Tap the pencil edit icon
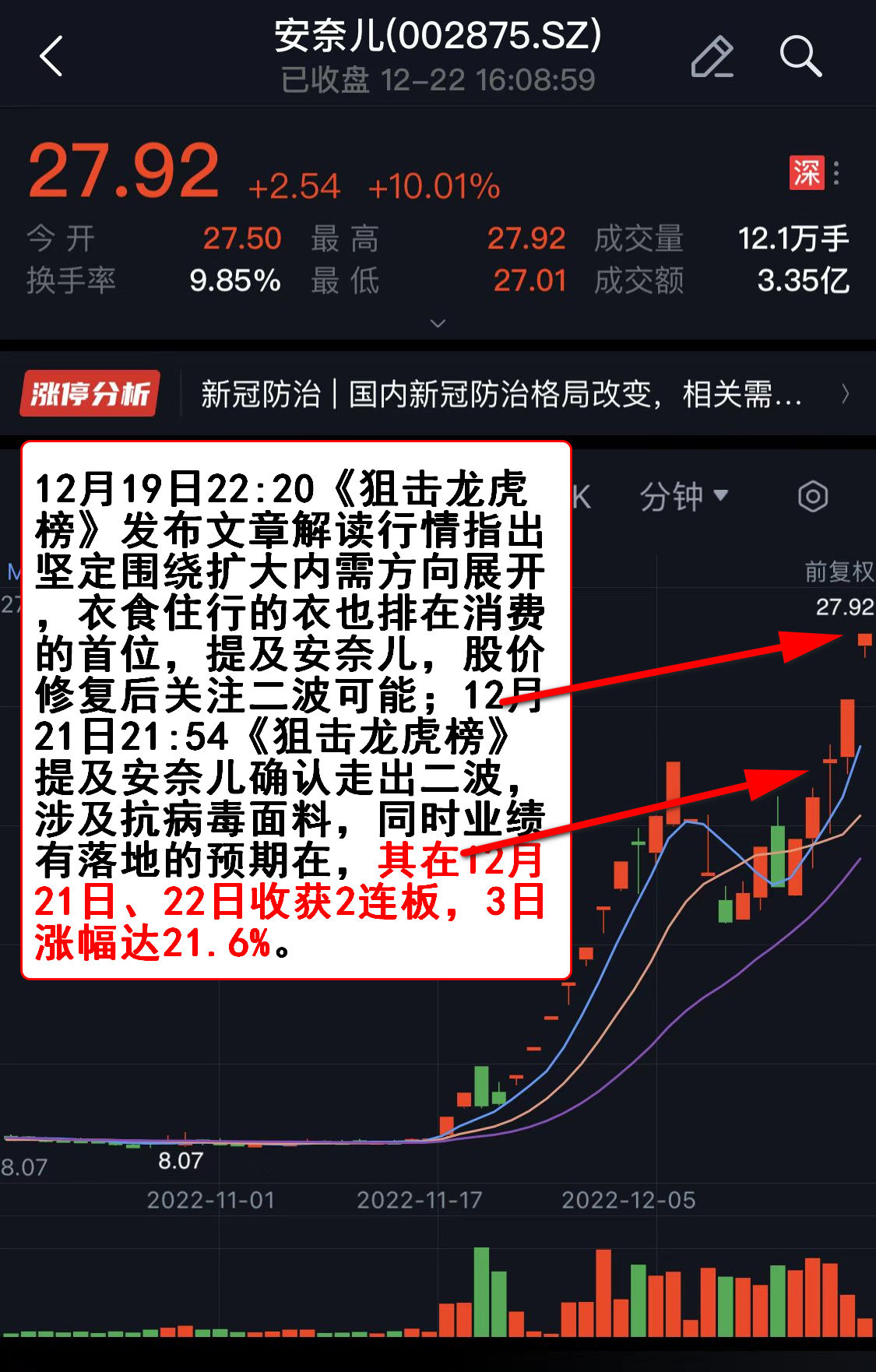Viewport: 876px width, 1372px height. (x=712, y=57)
